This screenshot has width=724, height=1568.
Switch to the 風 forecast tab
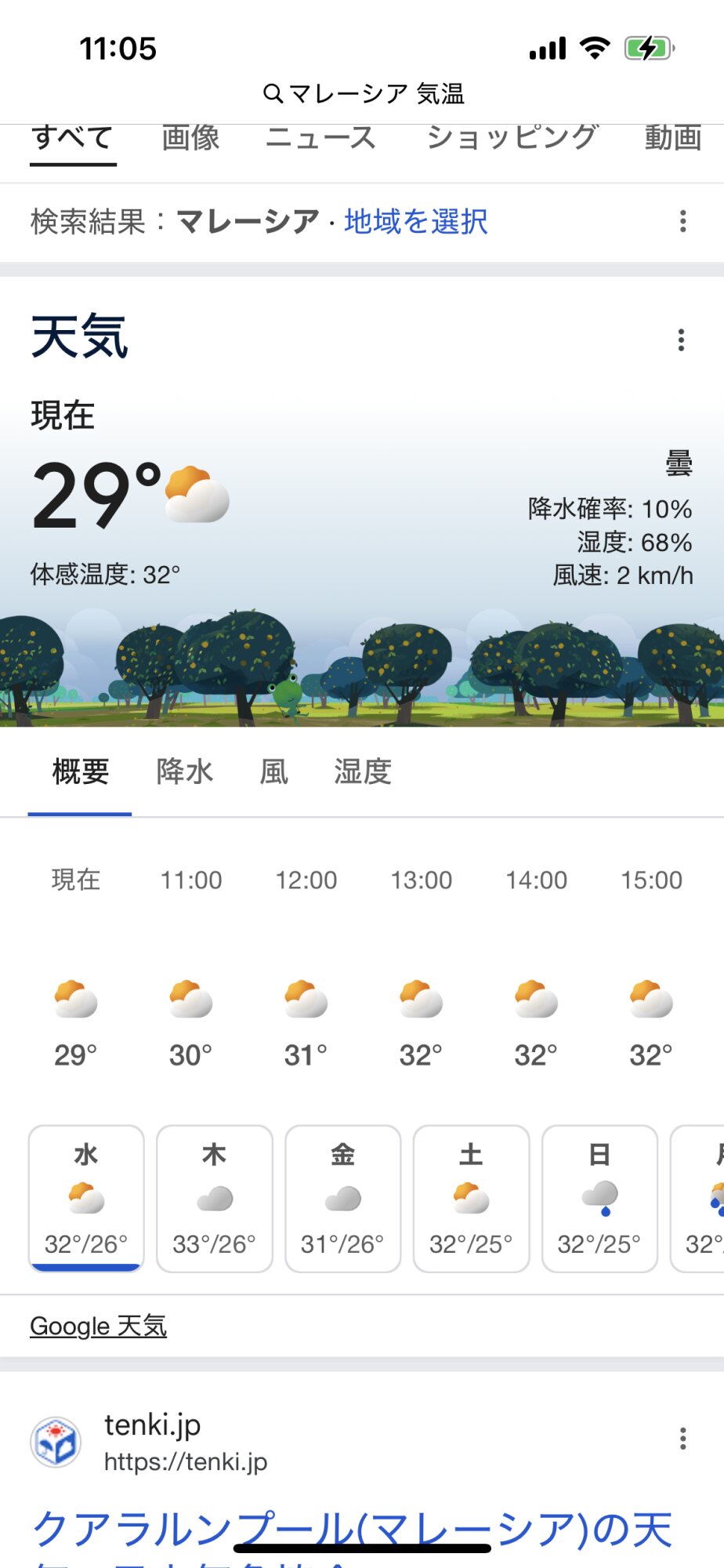click(273, 772)
